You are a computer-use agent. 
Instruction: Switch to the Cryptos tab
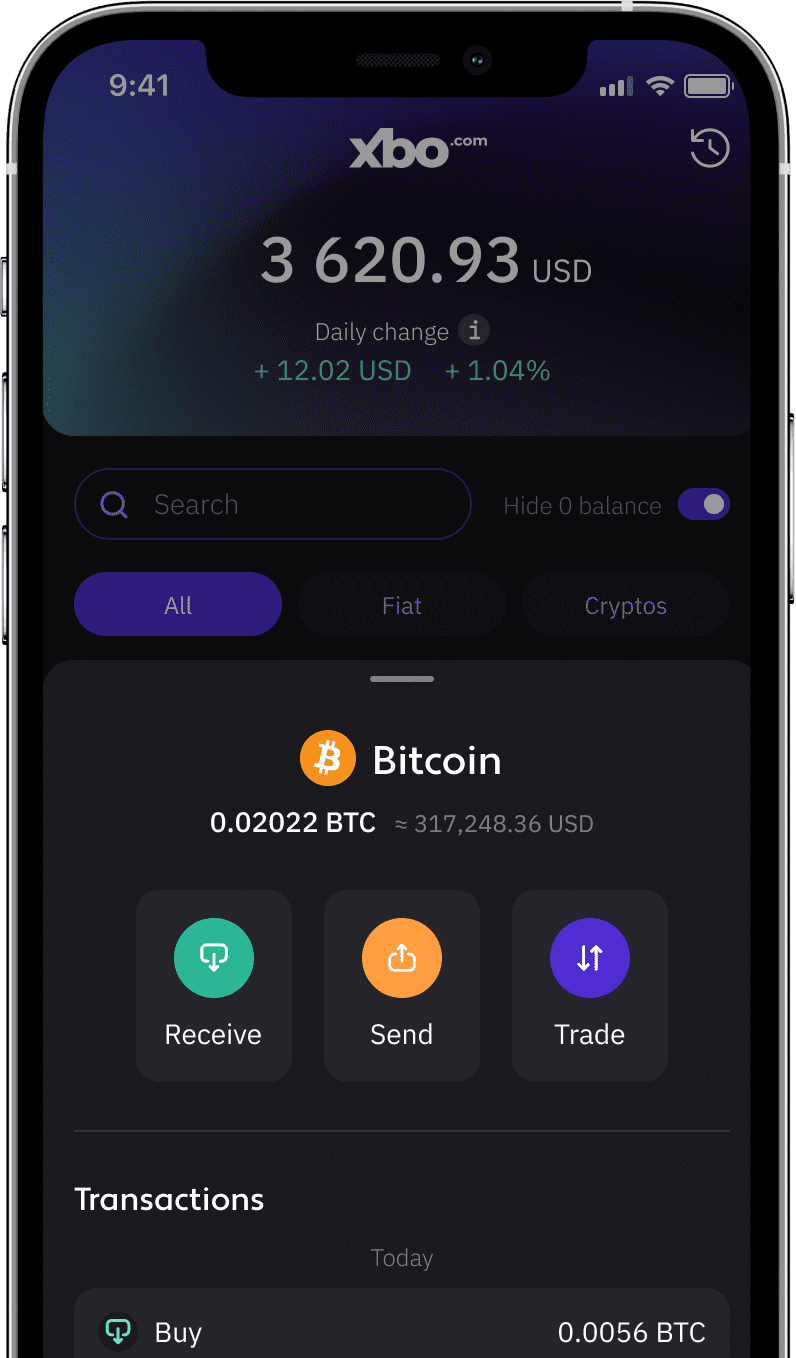click(626, 605)
